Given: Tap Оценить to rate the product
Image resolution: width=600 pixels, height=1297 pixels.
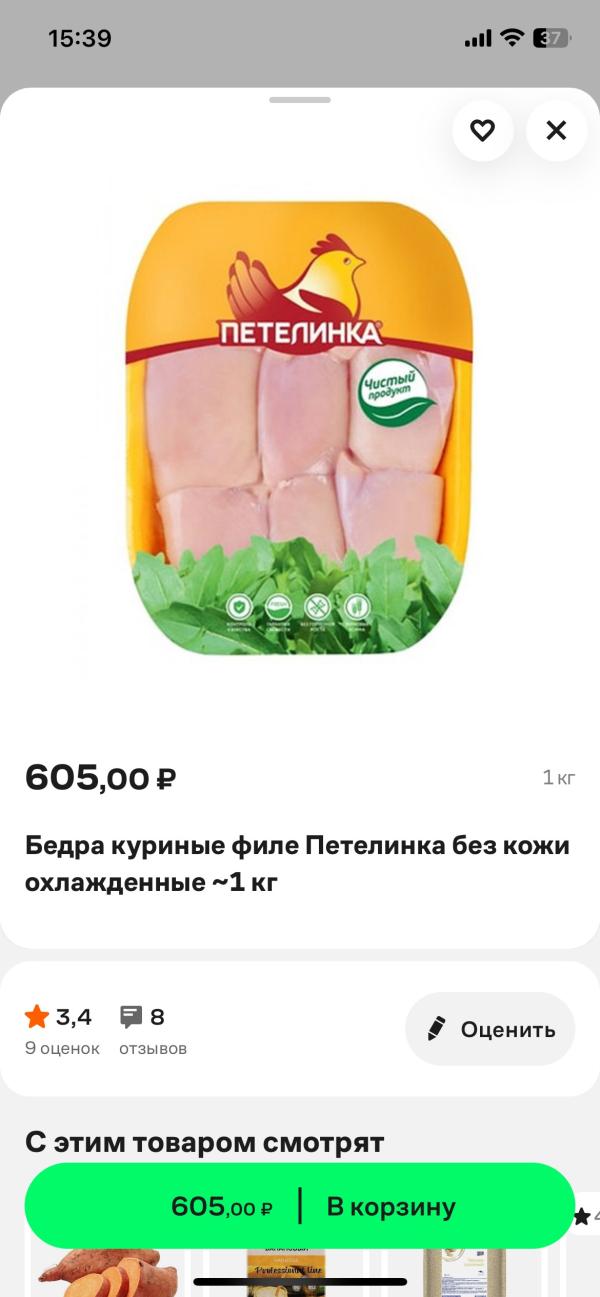Looking at the screenshot, I should point(490,1029).
